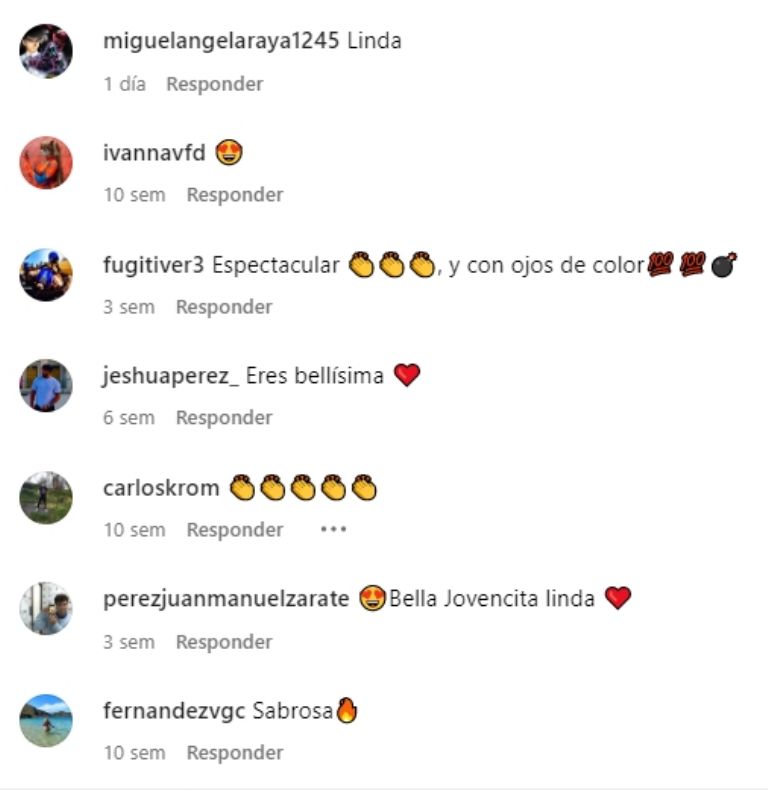Open jeshuaperez_'s avatar
This screenshot has height=790, width=768.
(x=46, y=386)
